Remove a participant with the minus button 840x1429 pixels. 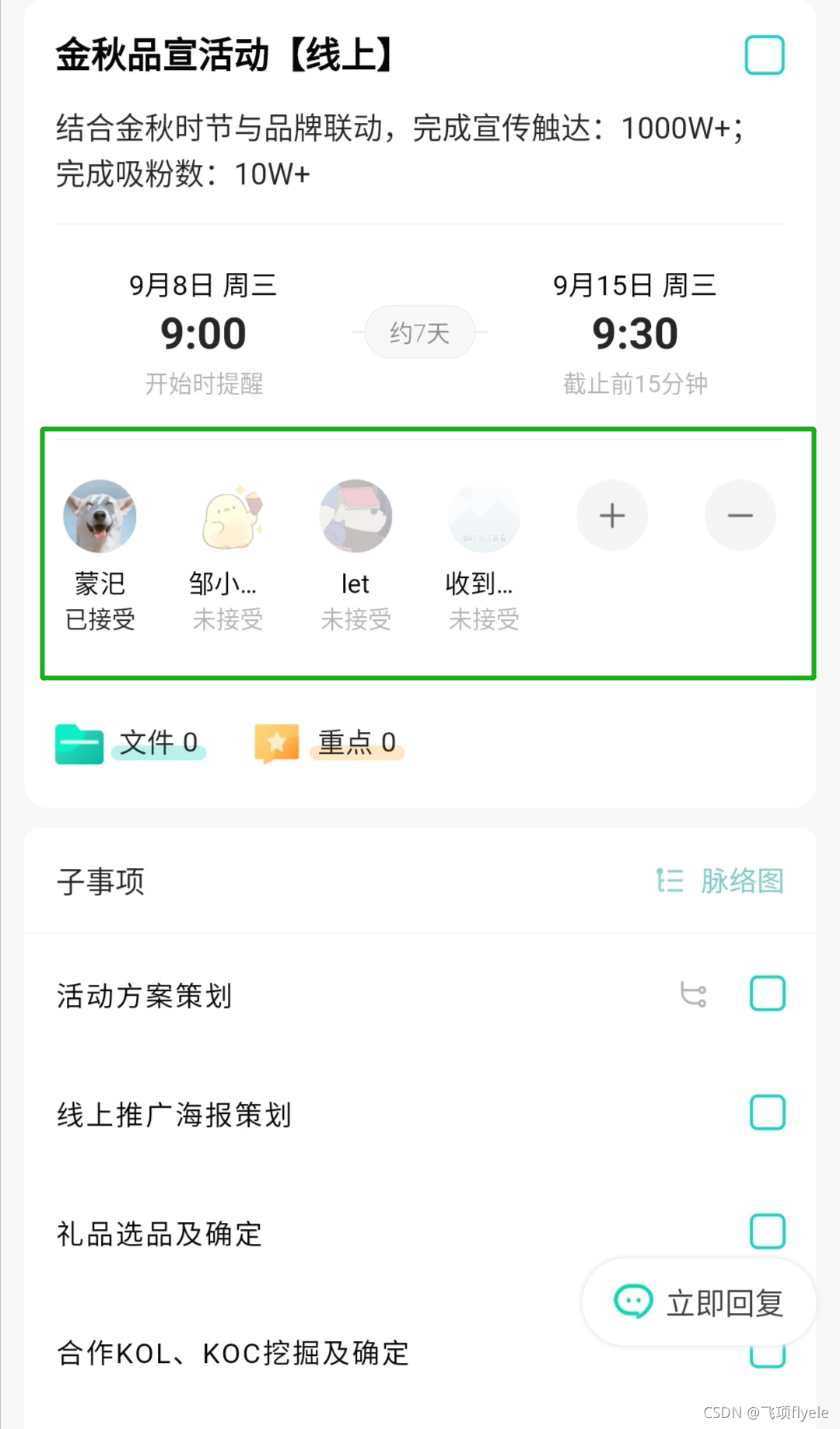(x=740, y=516)
